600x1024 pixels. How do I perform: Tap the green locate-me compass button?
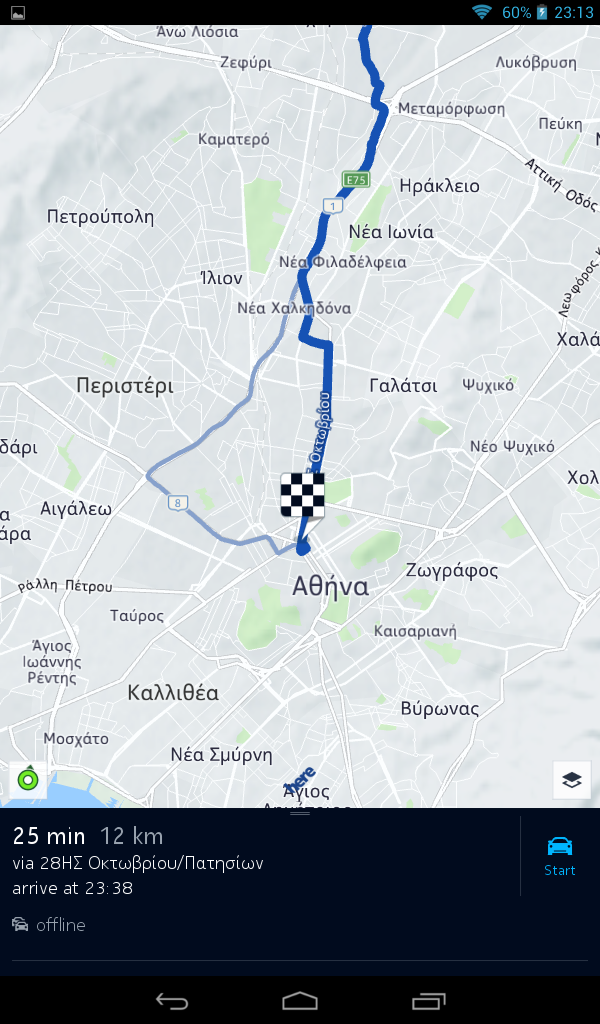[28, 780]
